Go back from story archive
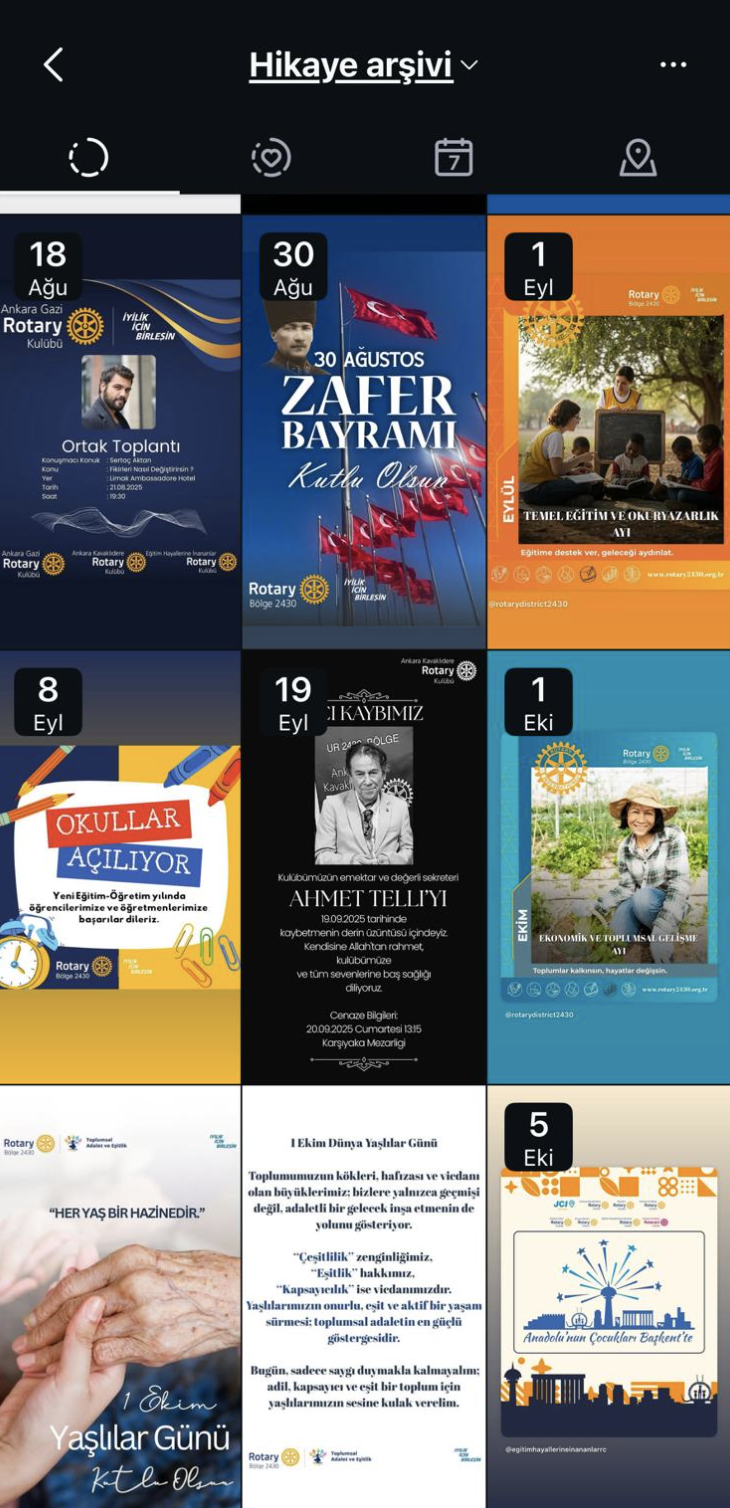Viewport: 730px width, 1508px height. [53, 65]
